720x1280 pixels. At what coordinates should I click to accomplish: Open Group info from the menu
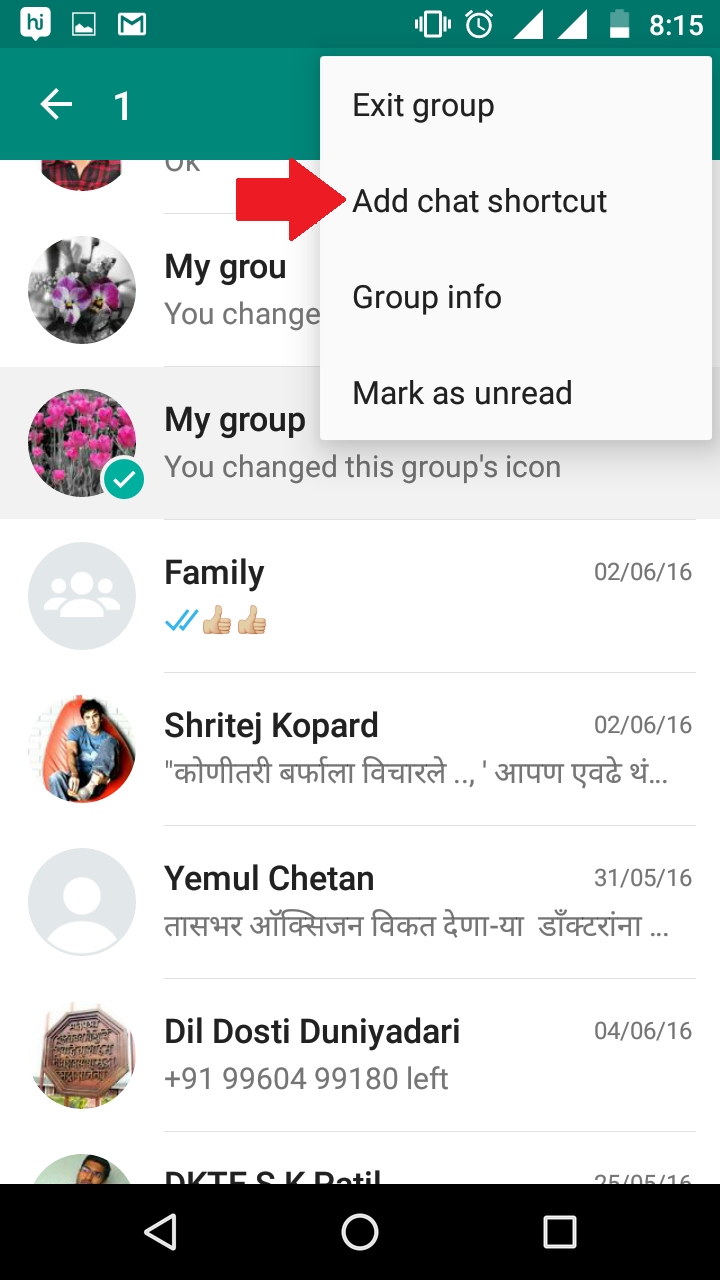426,297
